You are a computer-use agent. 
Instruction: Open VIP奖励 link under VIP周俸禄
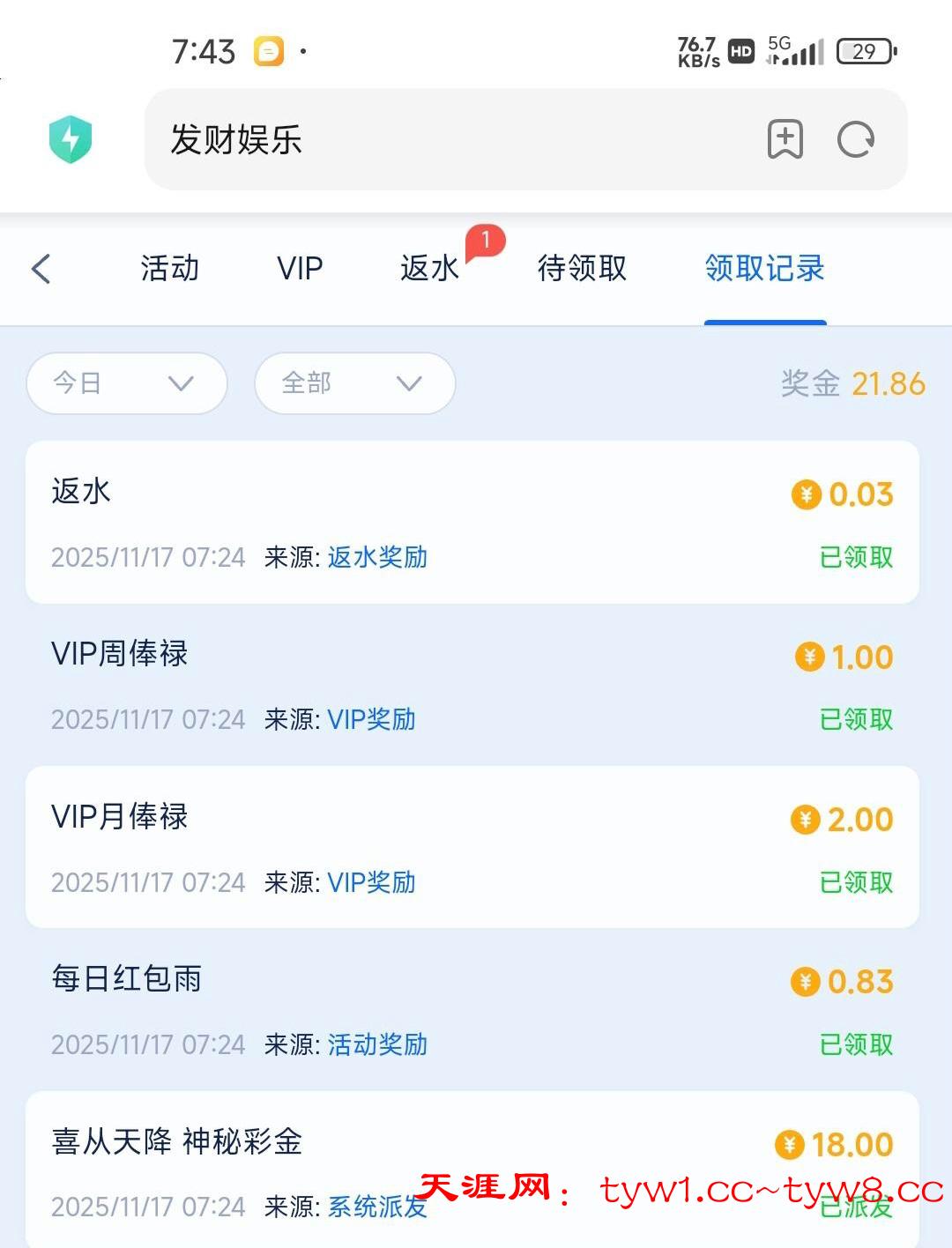pyautogui.click(x=371, y=719)
